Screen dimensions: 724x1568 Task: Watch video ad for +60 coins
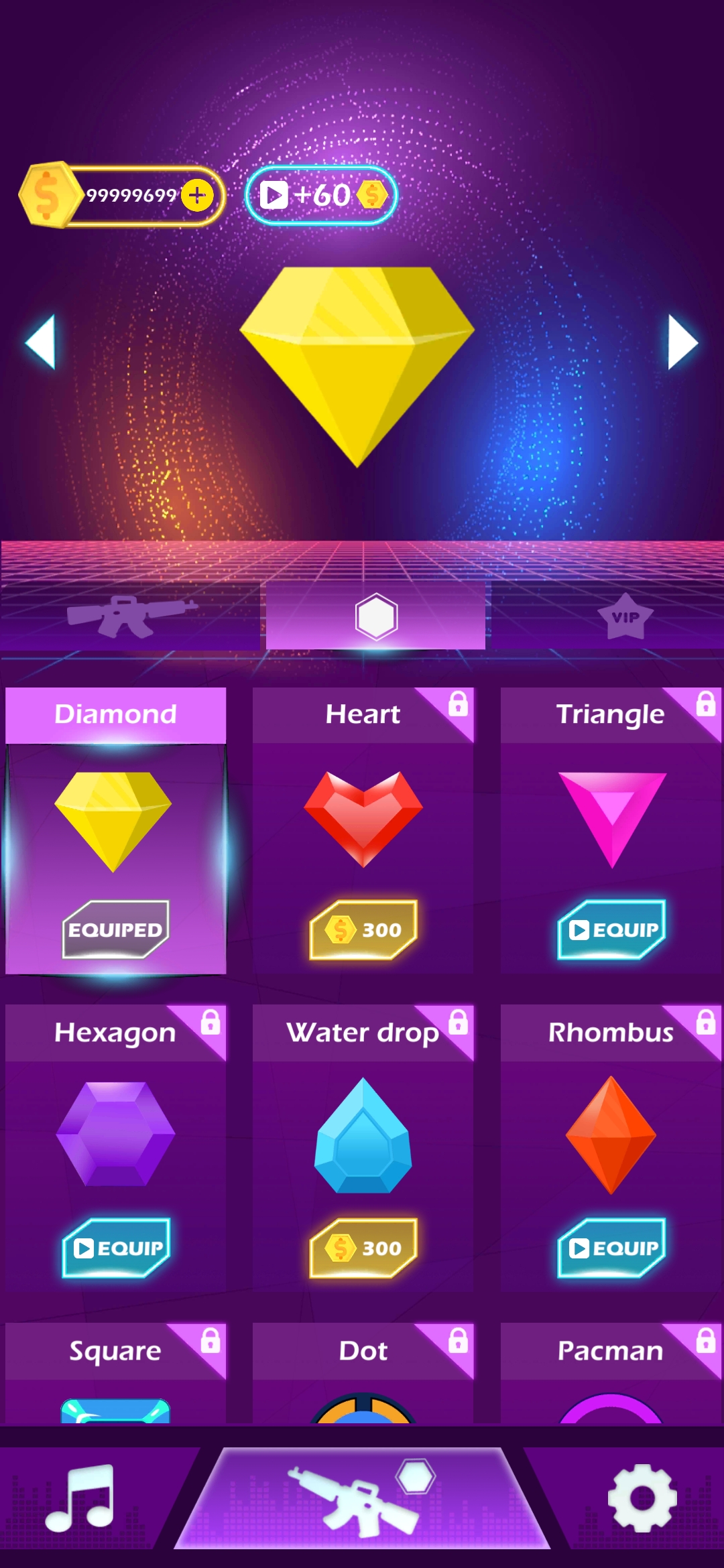point(322,196)
